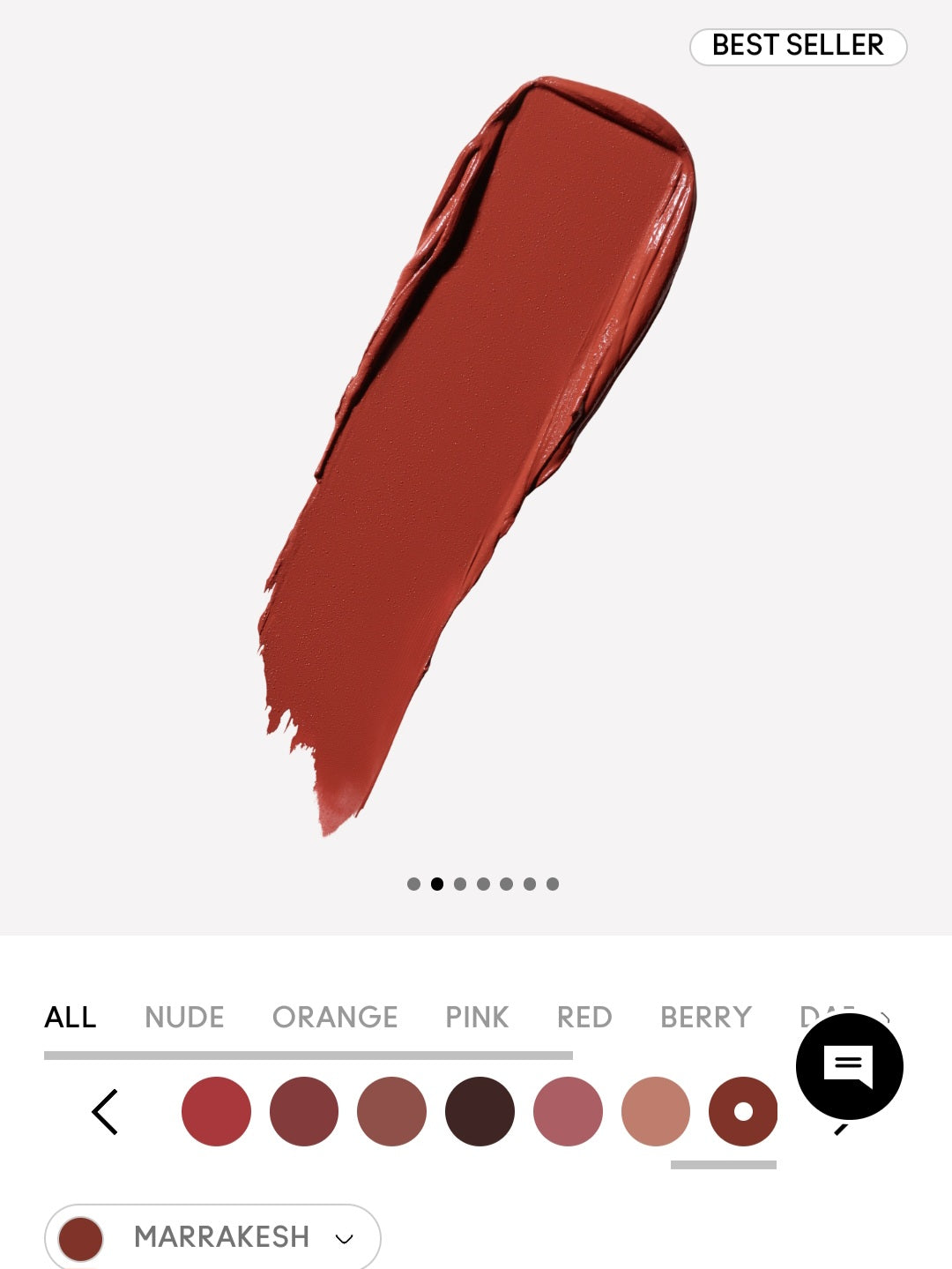Switch to the NUDE shade filter
This screenshot has height=1269, width=952.
tap(184, 1017)
